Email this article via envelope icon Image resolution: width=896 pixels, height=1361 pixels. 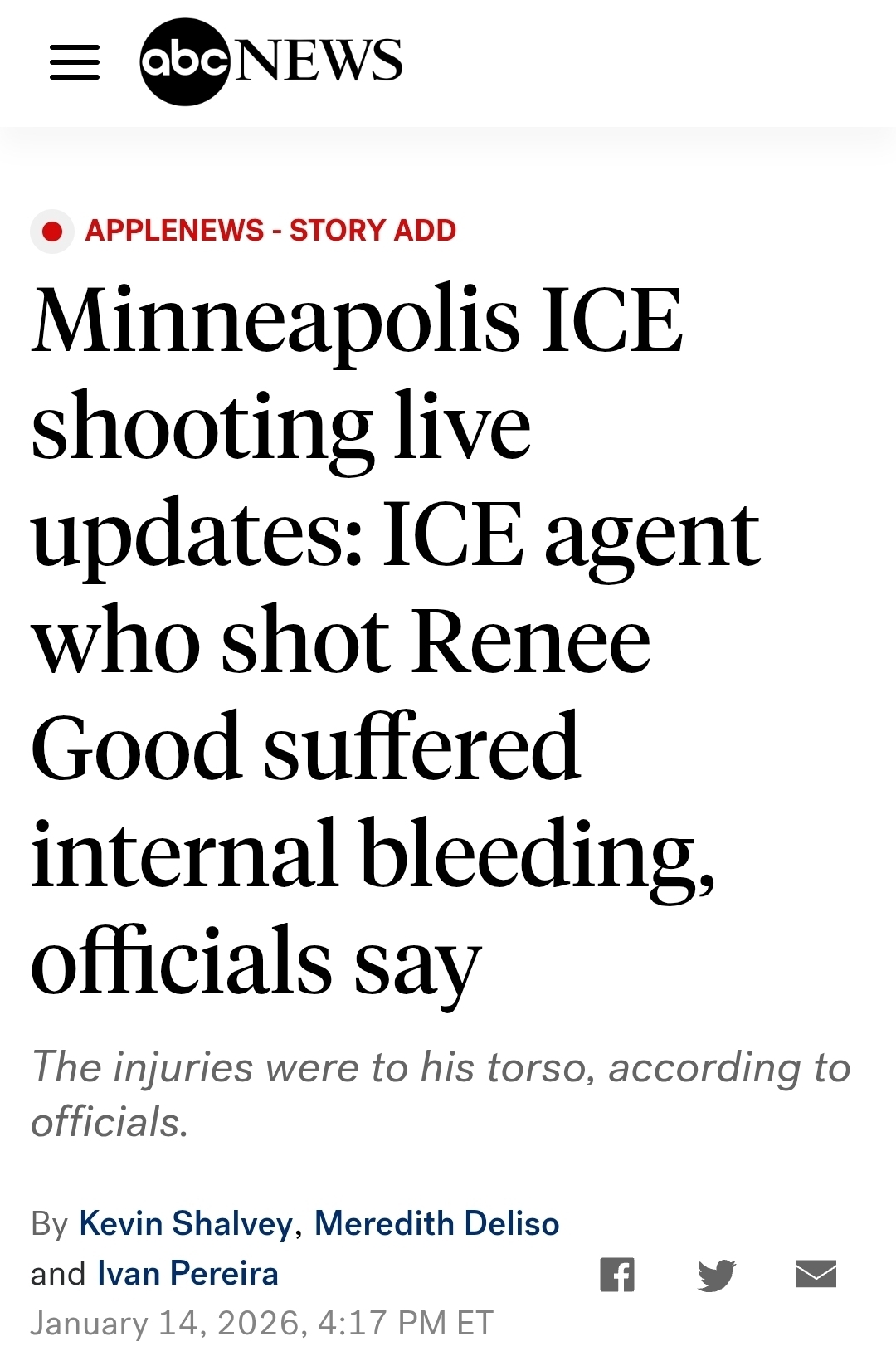[x=816, y=1274]
